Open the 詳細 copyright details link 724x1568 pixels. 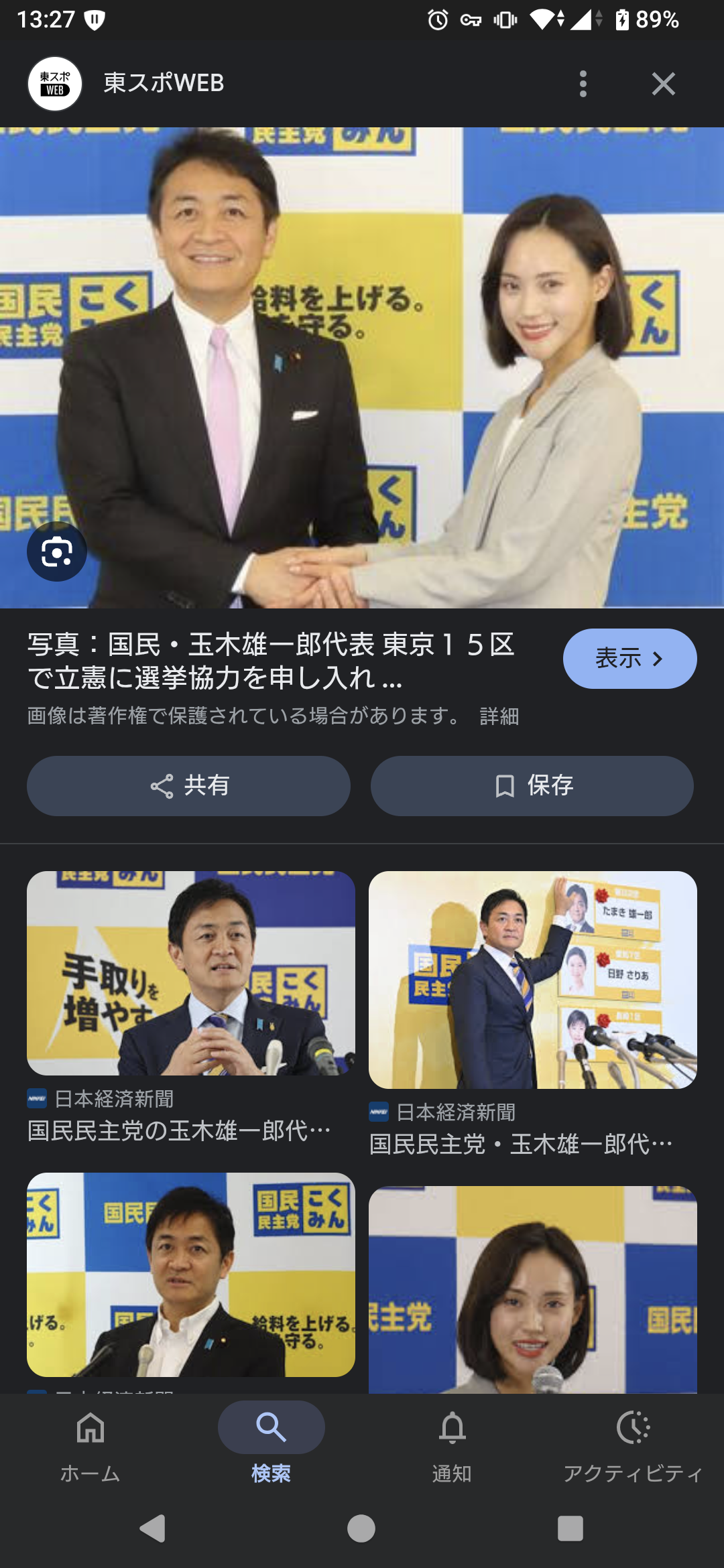[x=499, y=716]
